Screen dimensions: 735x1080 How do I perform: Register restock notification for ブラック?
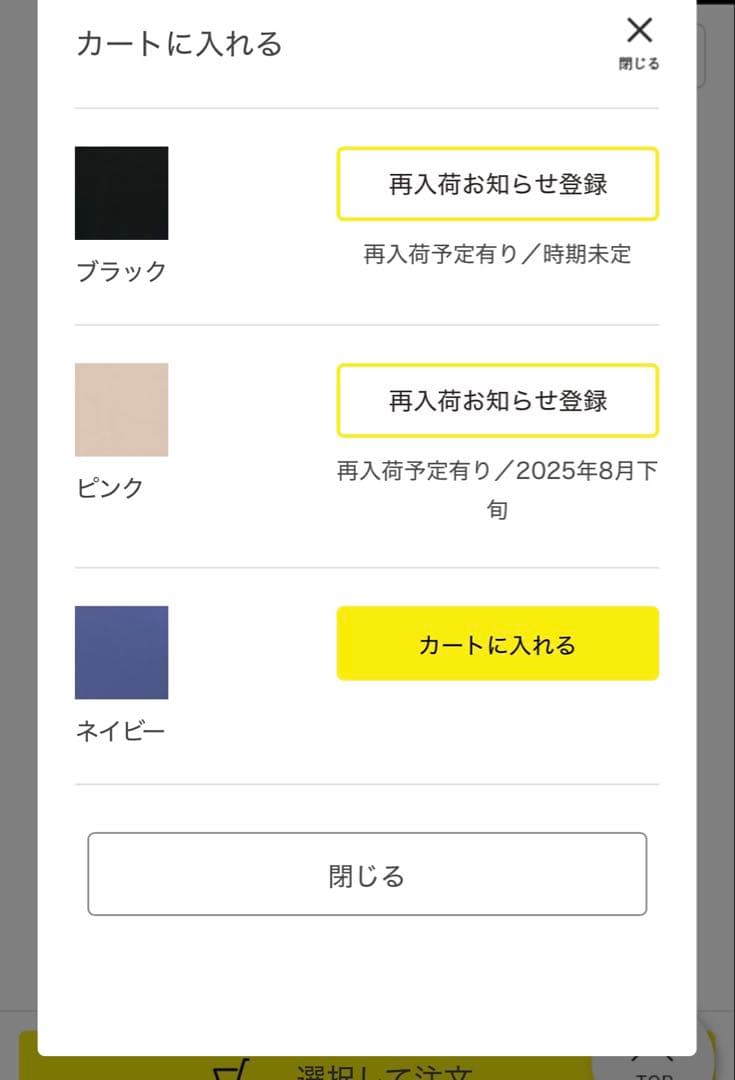pos(497,183)
